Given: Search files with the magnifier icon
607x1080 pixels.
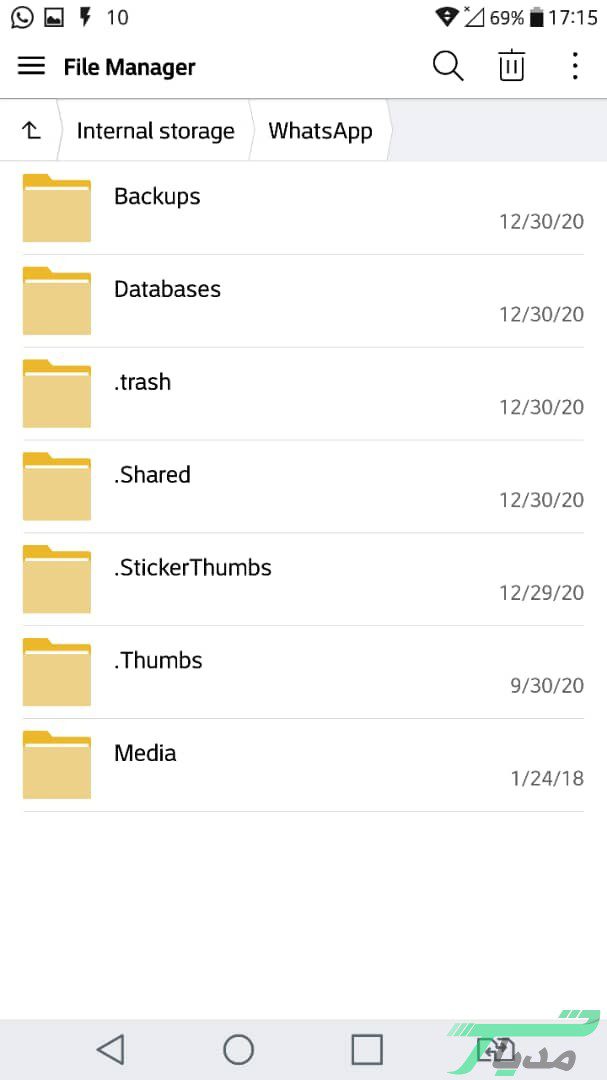Looking at the screenshot, I should (448, 67).
